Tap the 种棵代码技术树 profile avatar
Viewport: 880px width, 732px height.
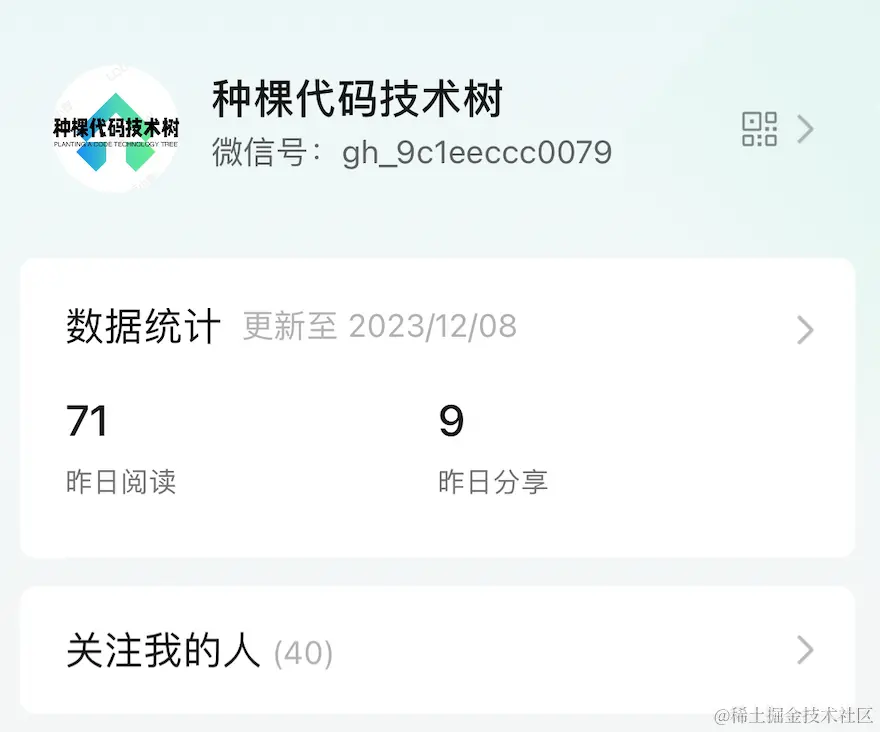click(x=116, y=130)
